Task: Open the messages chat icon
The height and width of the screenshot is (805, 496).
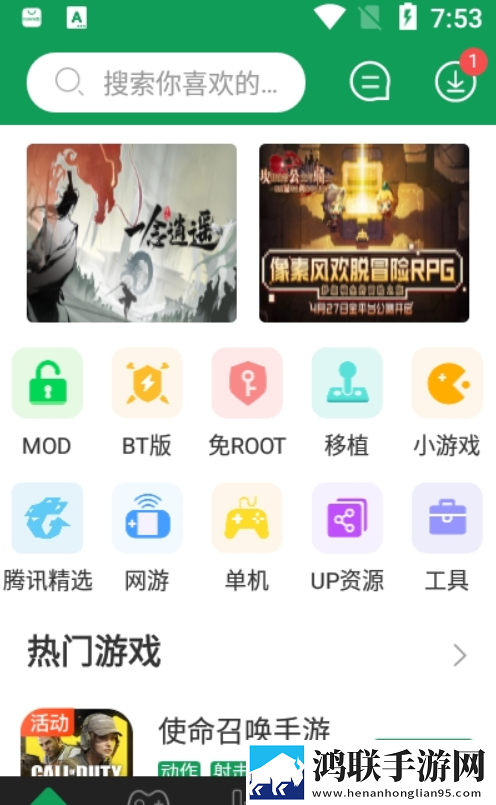Action: (x=370, y=82)
